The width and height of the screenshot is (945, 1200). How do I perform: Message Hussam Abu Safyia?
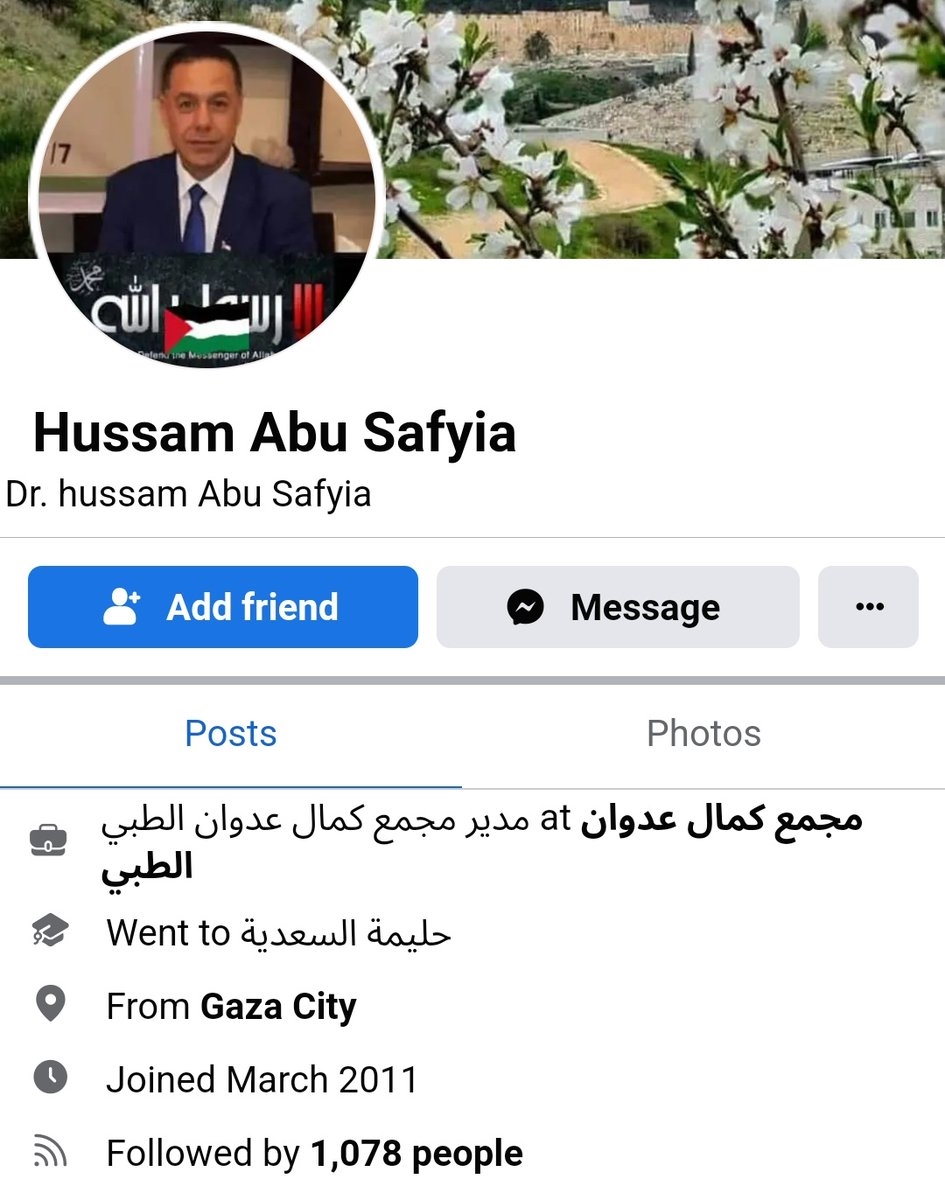pos(617,607)
